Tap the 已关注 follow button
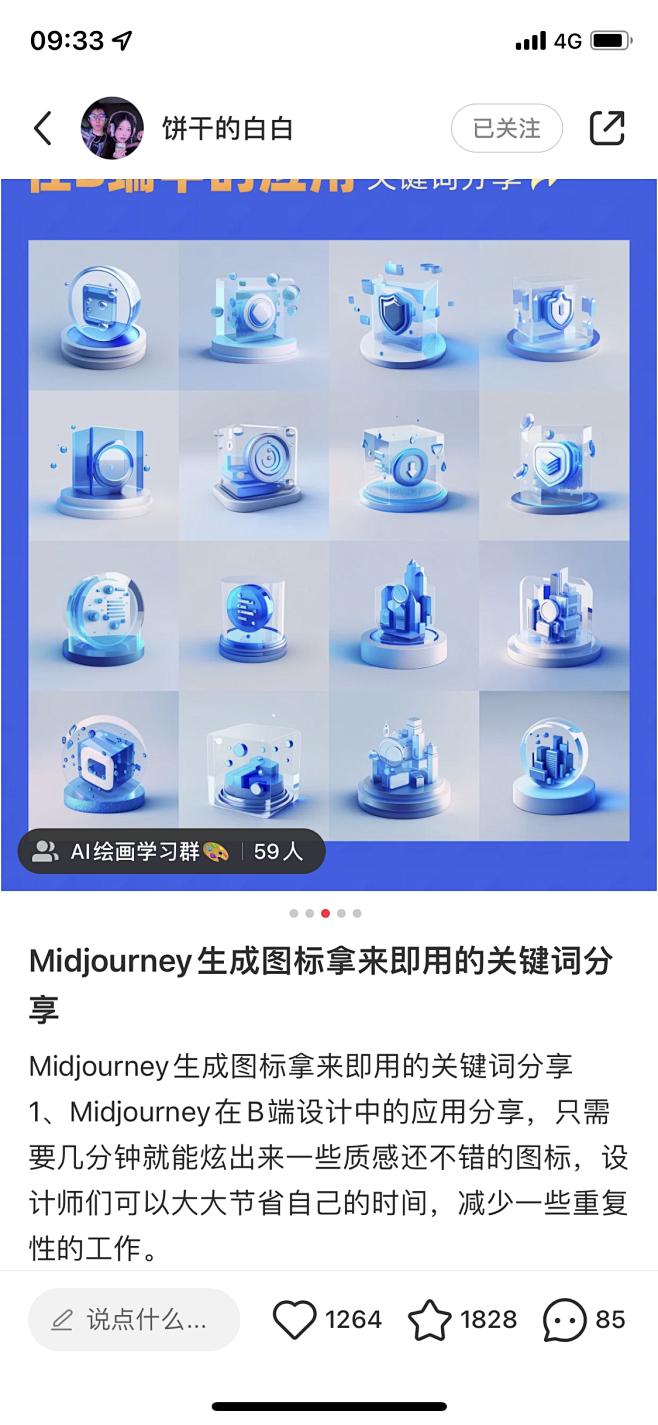 [506, 128]
